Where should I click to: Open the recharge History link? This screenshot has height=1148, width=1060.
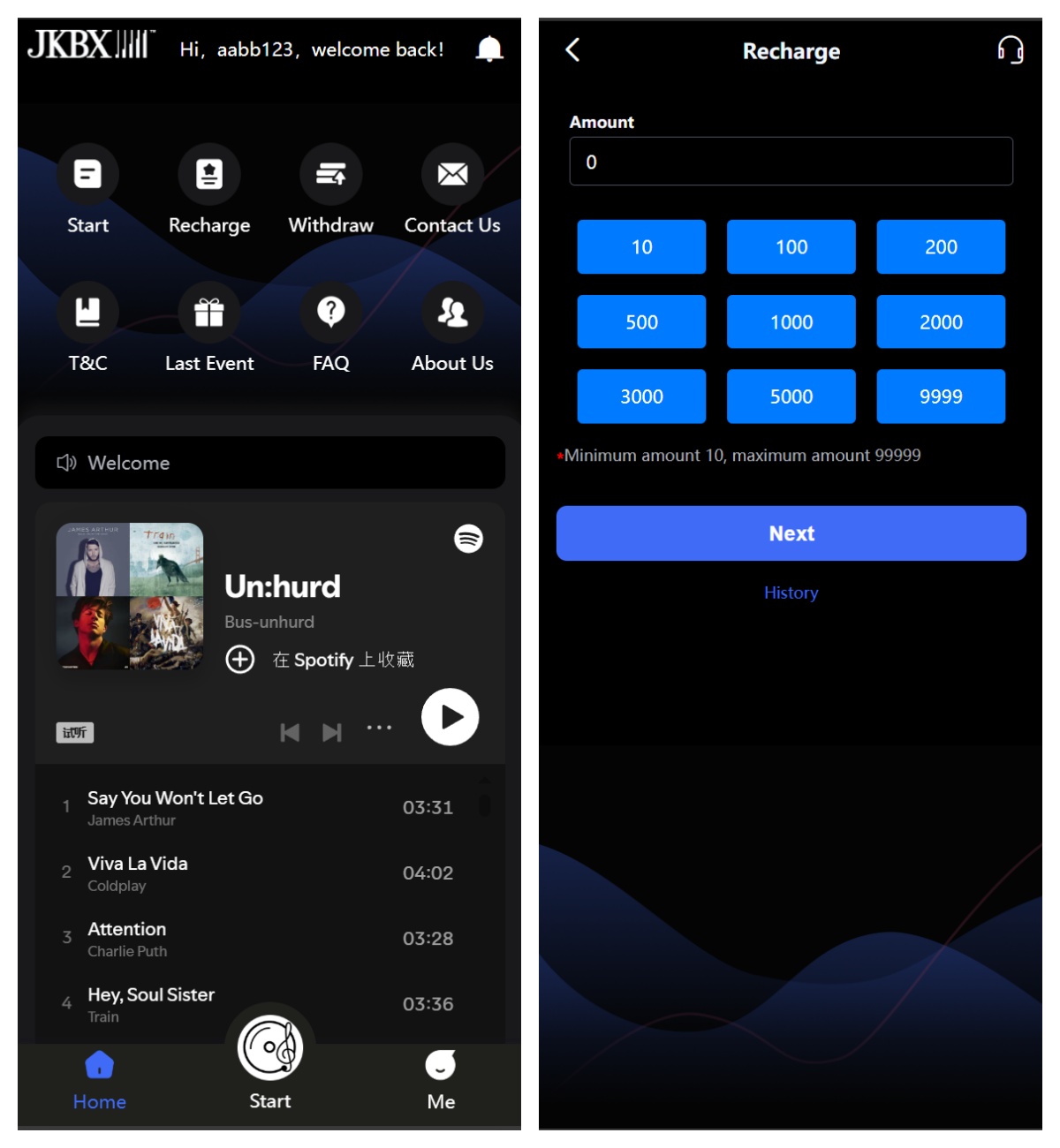pyautogui.click(x=791, y=593)
